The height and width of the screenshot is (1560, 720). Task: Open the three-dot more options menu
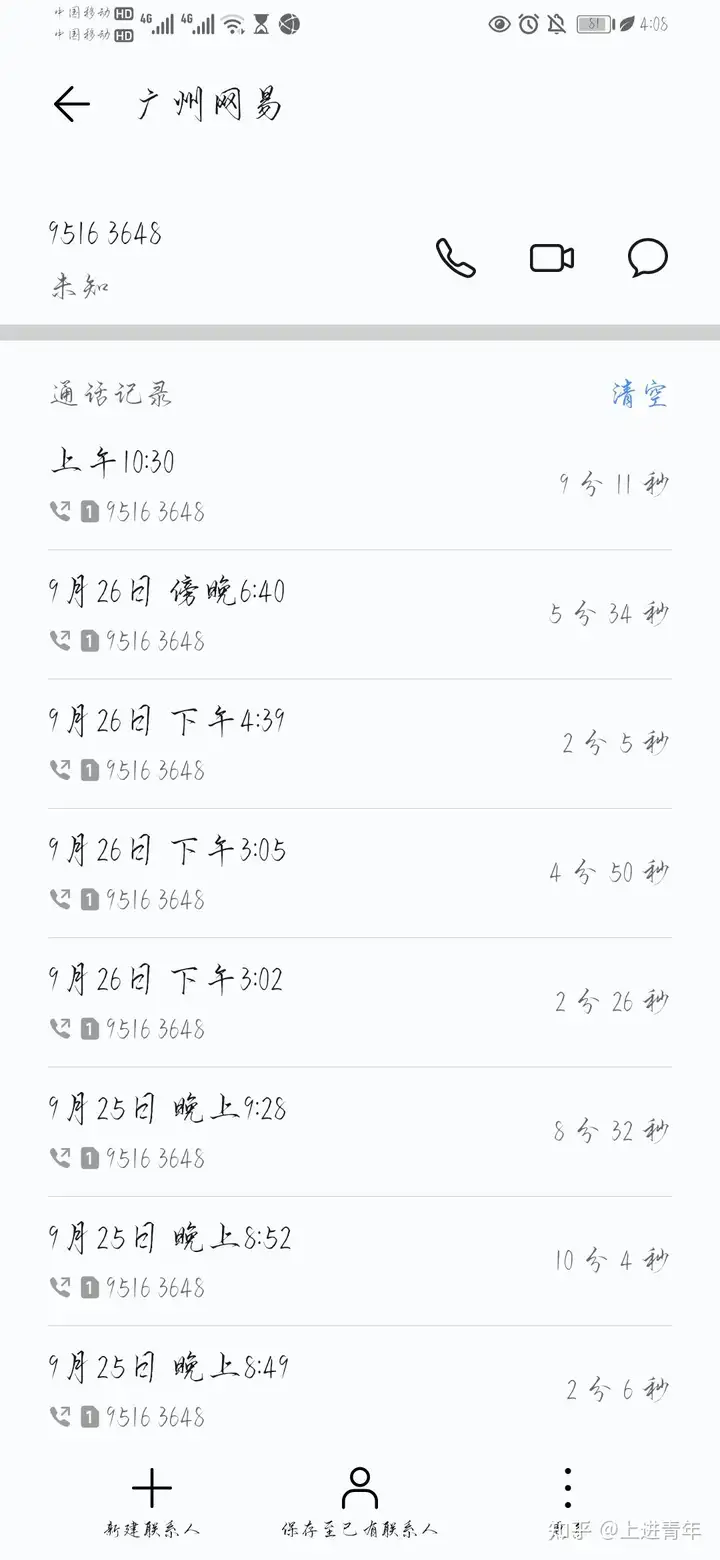[x=567, y=1488]
